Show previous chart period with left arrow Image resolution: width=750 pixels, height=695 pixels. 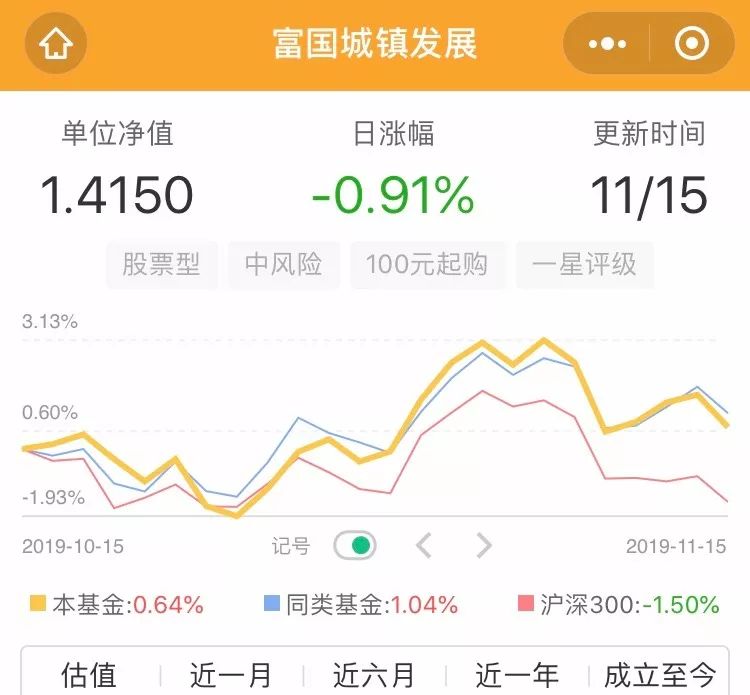point(424,546)
